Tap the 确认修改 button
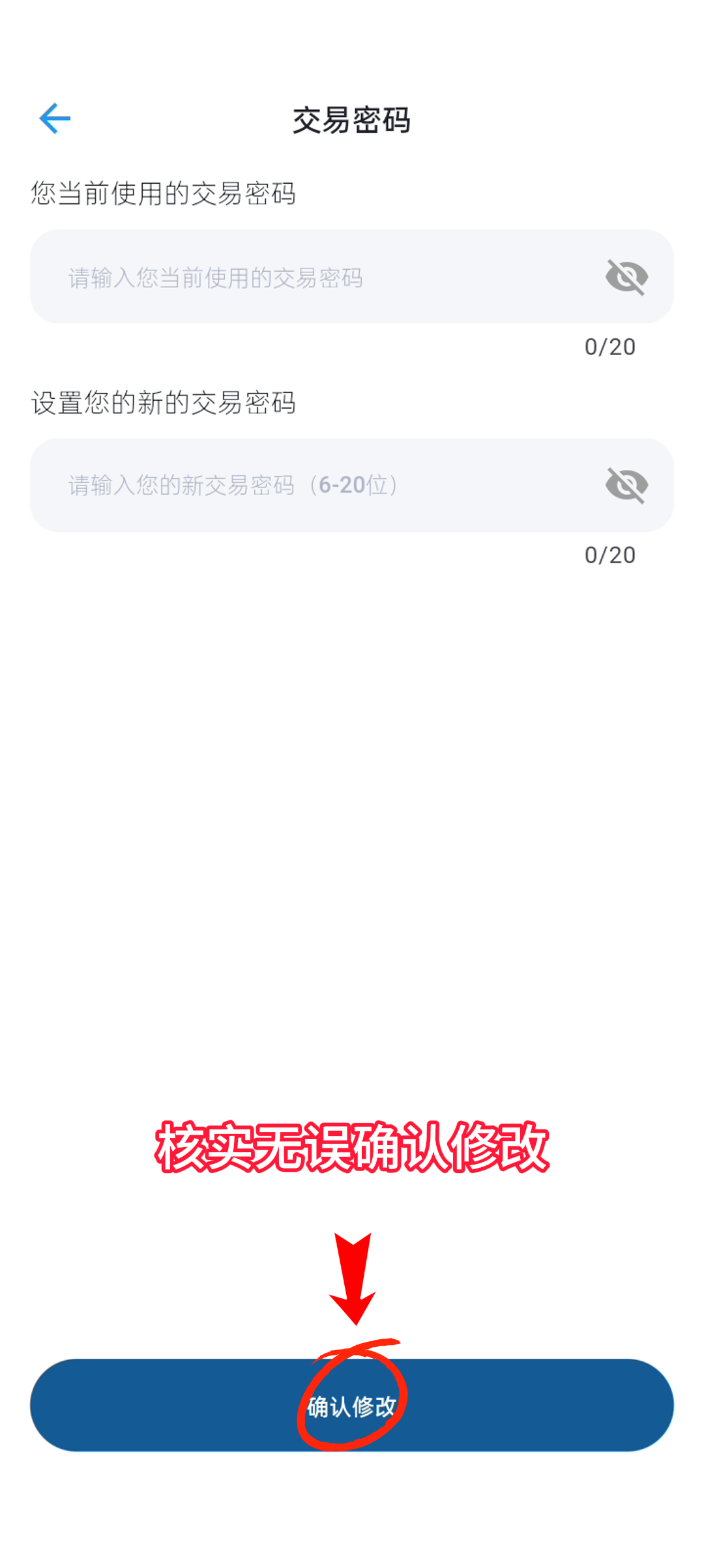 click(x=352, y=1405)
